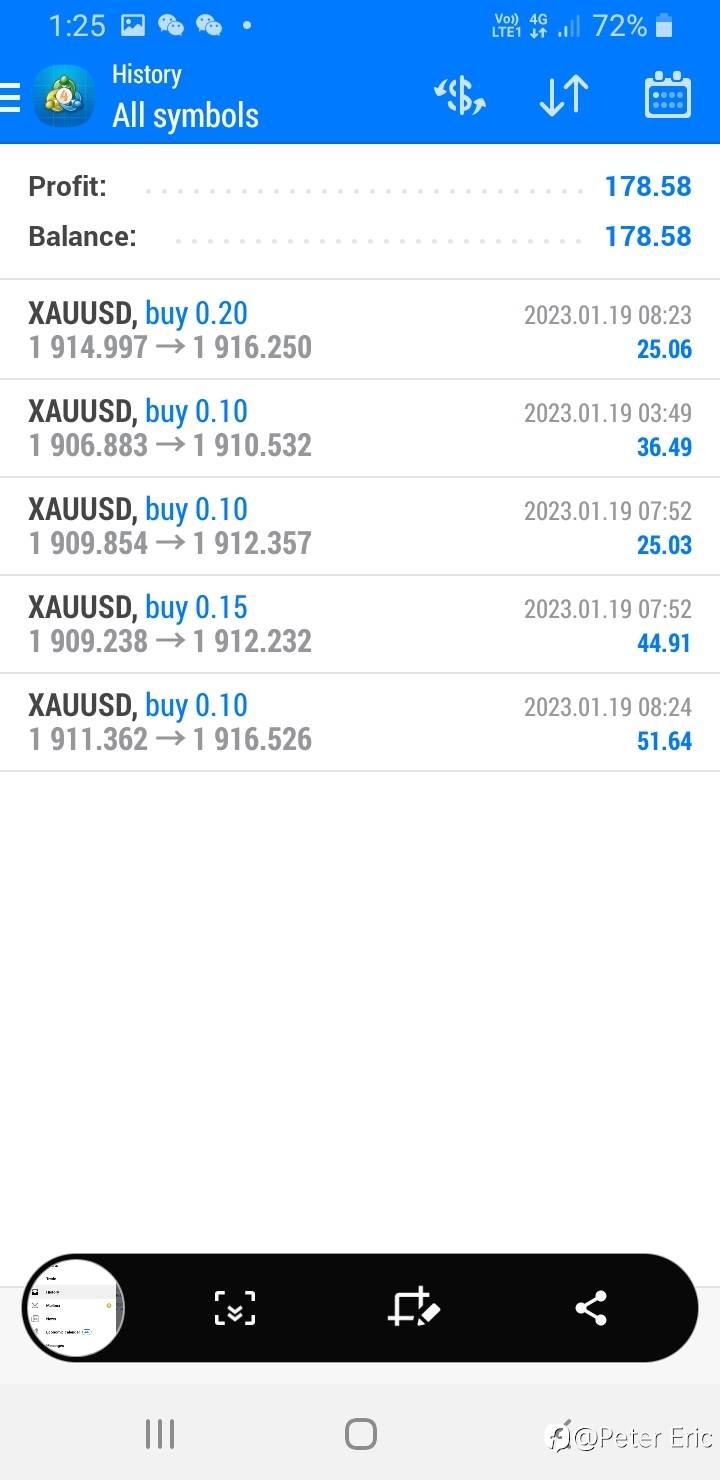The height and width of the screenshot is (1480, 720).
Task: Open the hamburger drawer menu
Action: [9, 97]
